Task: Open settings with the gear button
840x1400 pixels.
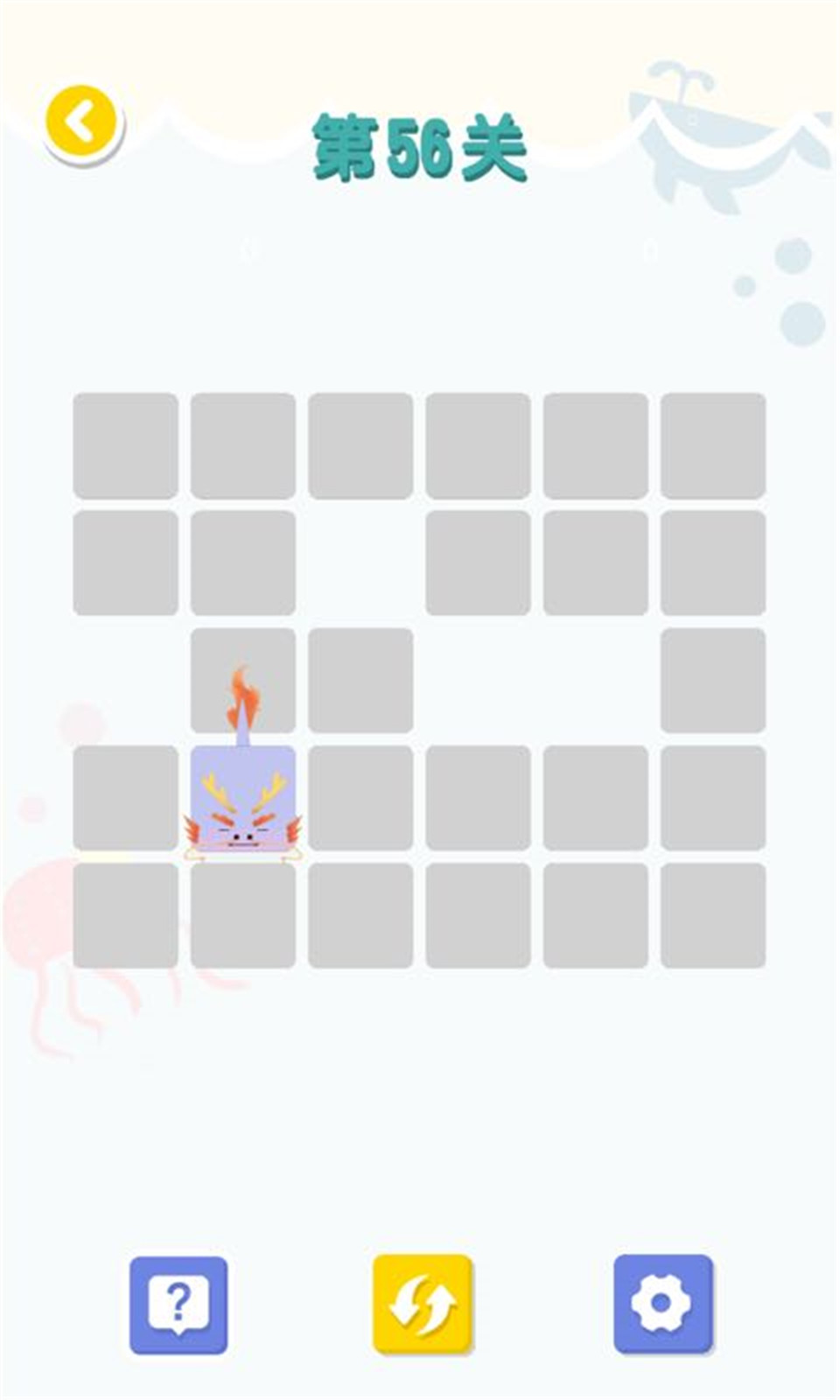Action: coord(662,1304)
